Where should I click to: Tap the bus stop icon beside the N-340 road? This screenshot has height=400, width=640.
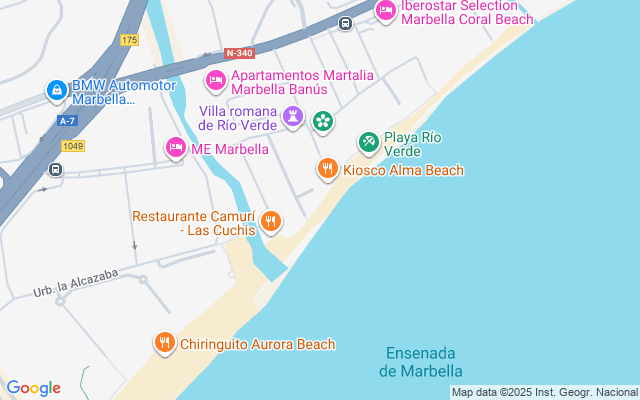(345, 24)
